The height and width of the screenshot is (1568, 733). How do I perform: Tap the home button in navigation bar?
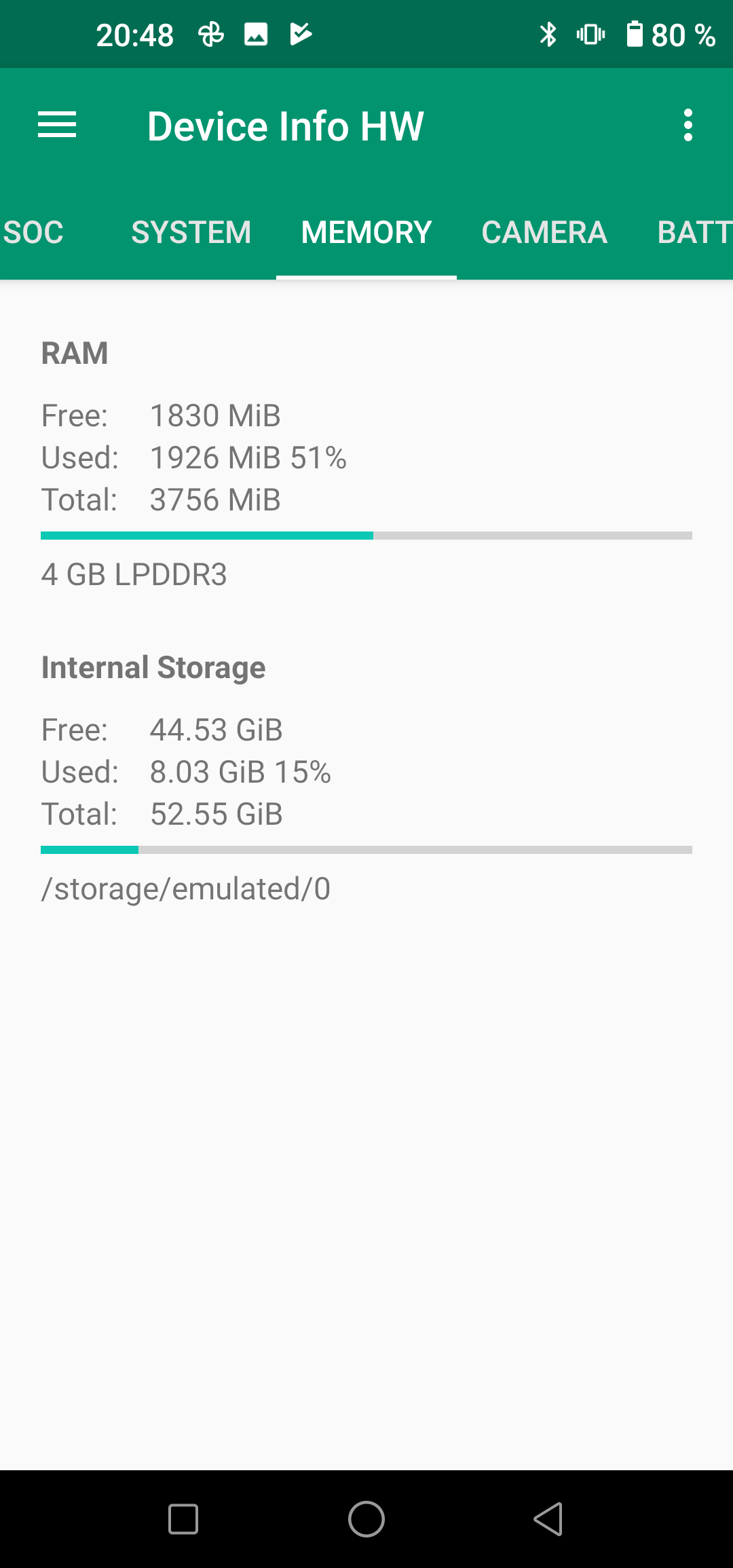click(x=366, y=1519)
